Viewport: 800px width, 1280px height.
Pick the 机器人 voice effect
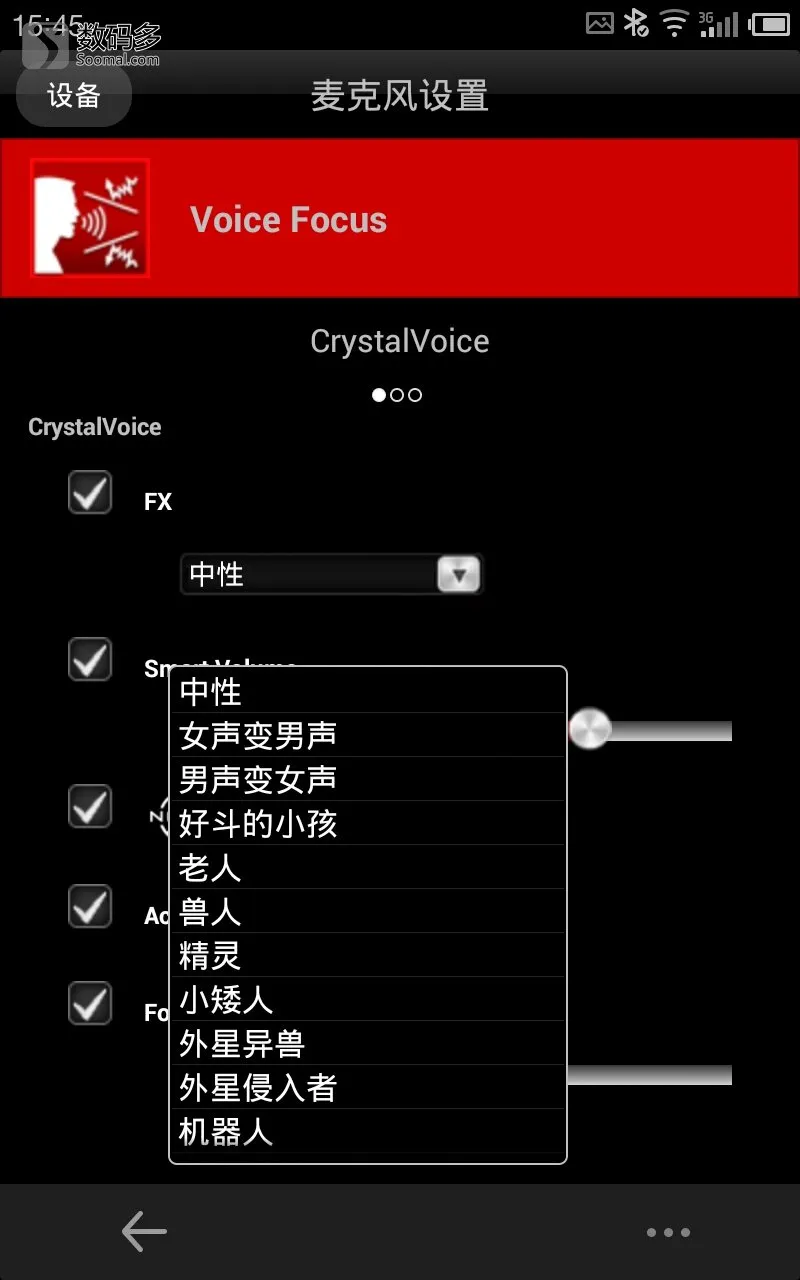coord(368,1132)
